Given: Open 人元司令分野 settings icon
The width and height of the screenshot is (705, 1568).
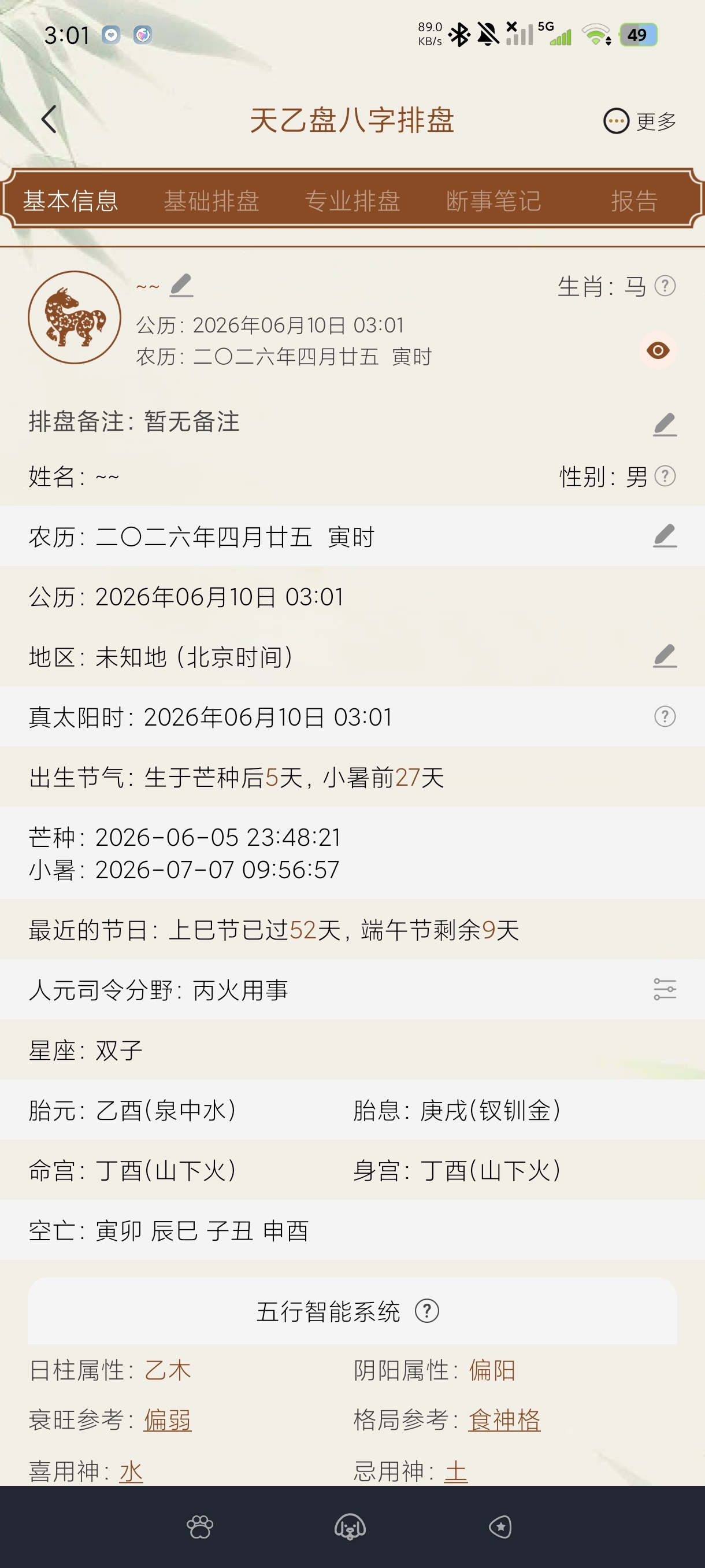Looking at the screenshot, I should pos(665,989).
